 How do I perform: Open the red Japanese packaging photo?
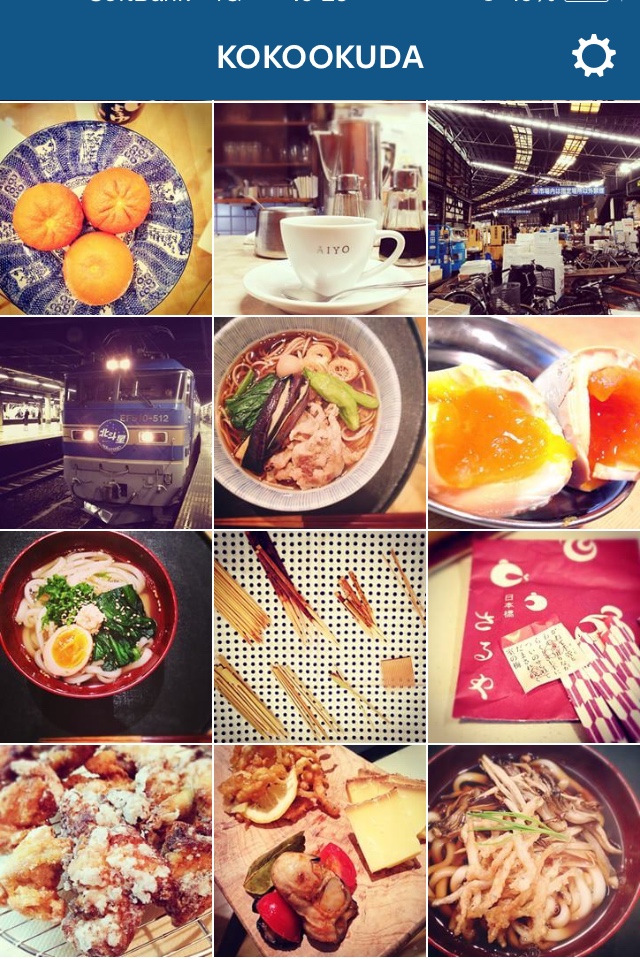pyautogui.click(x=534, y=636)
